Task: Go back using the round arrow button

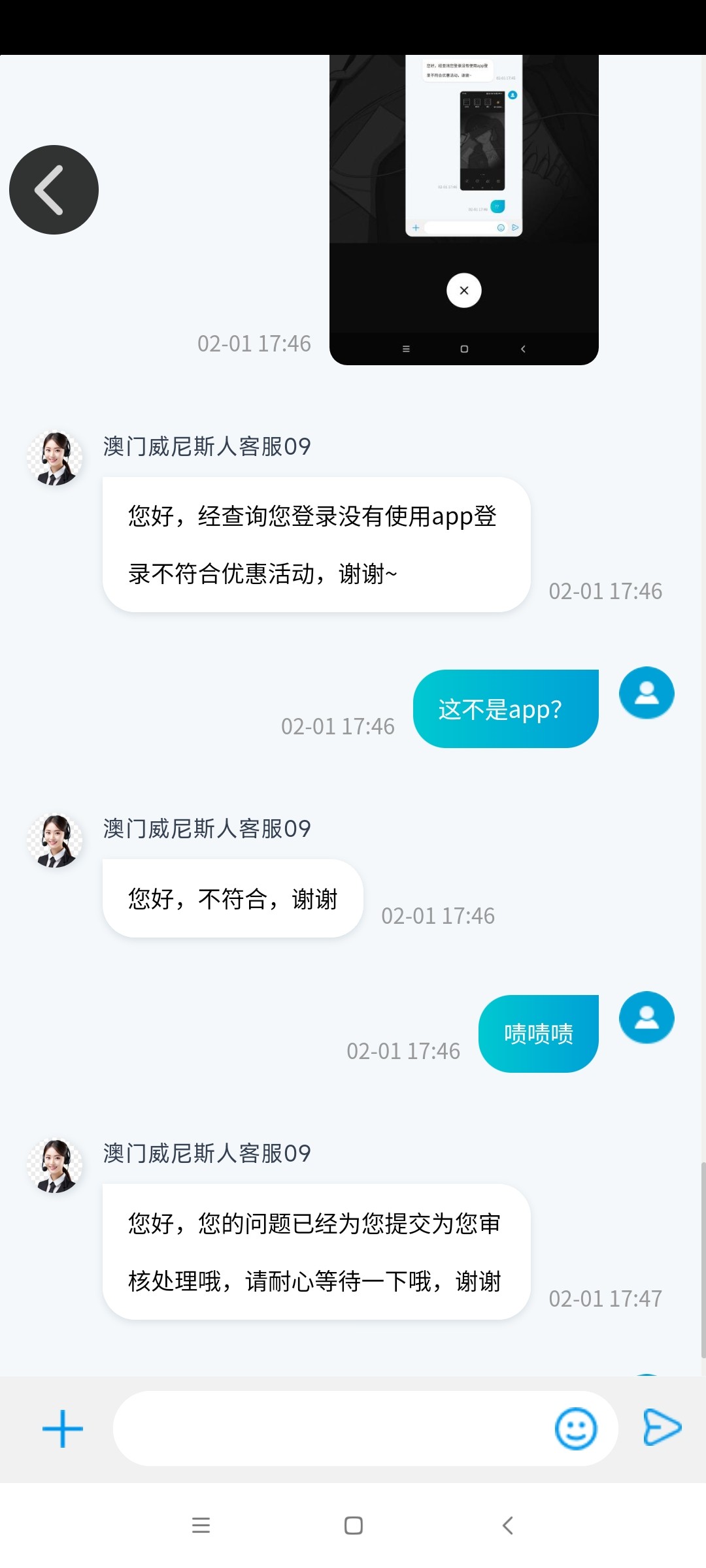Action: click(54, 189)
